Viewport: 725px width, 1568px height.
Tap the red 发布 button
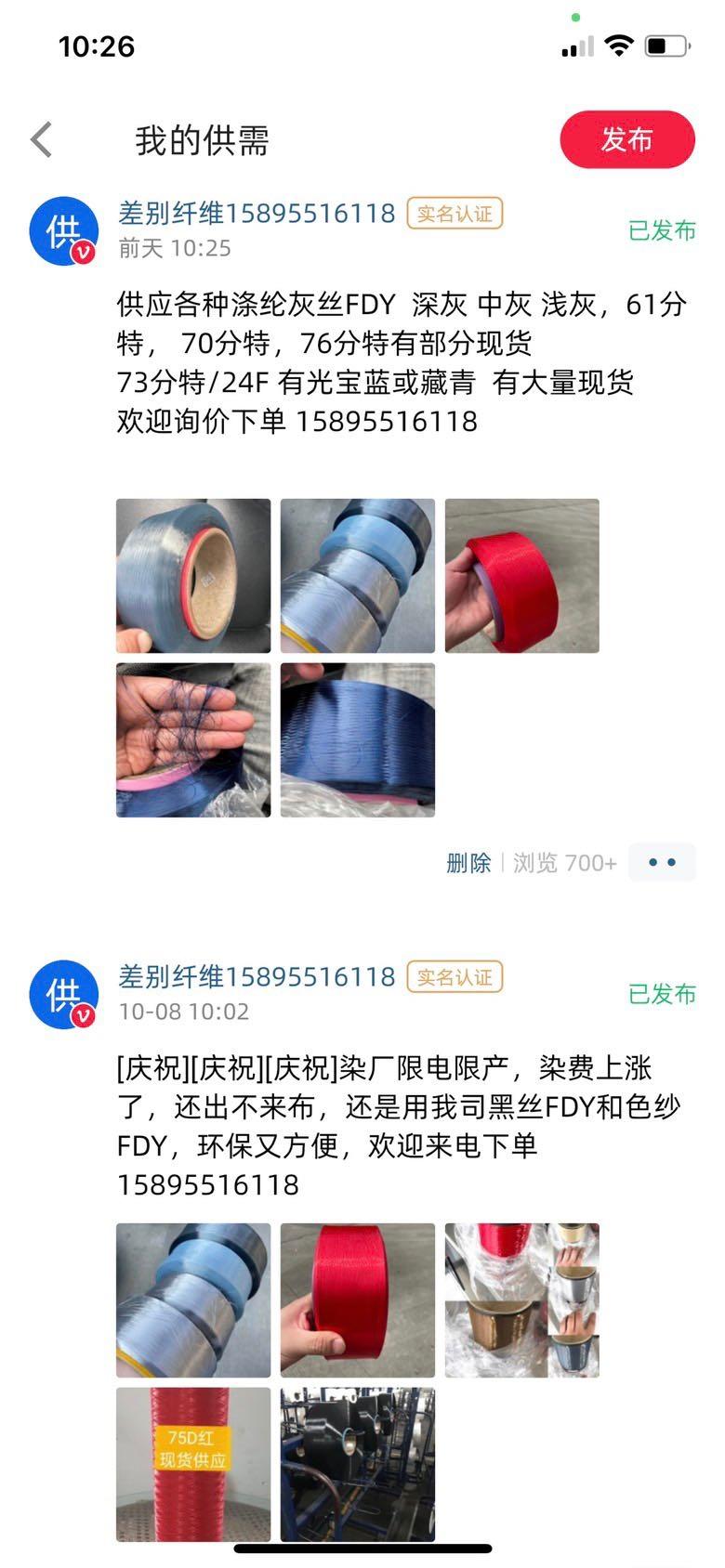626,139
